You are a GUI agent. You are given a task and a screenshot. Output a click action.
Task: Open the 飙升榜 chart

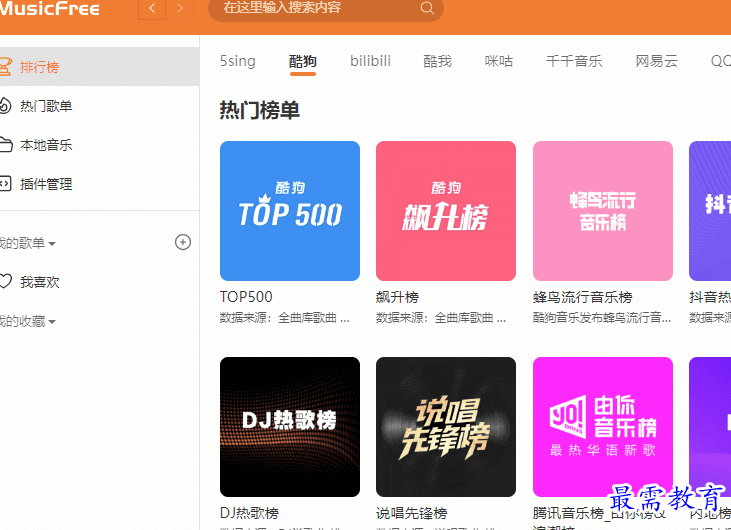coord(446,211)
